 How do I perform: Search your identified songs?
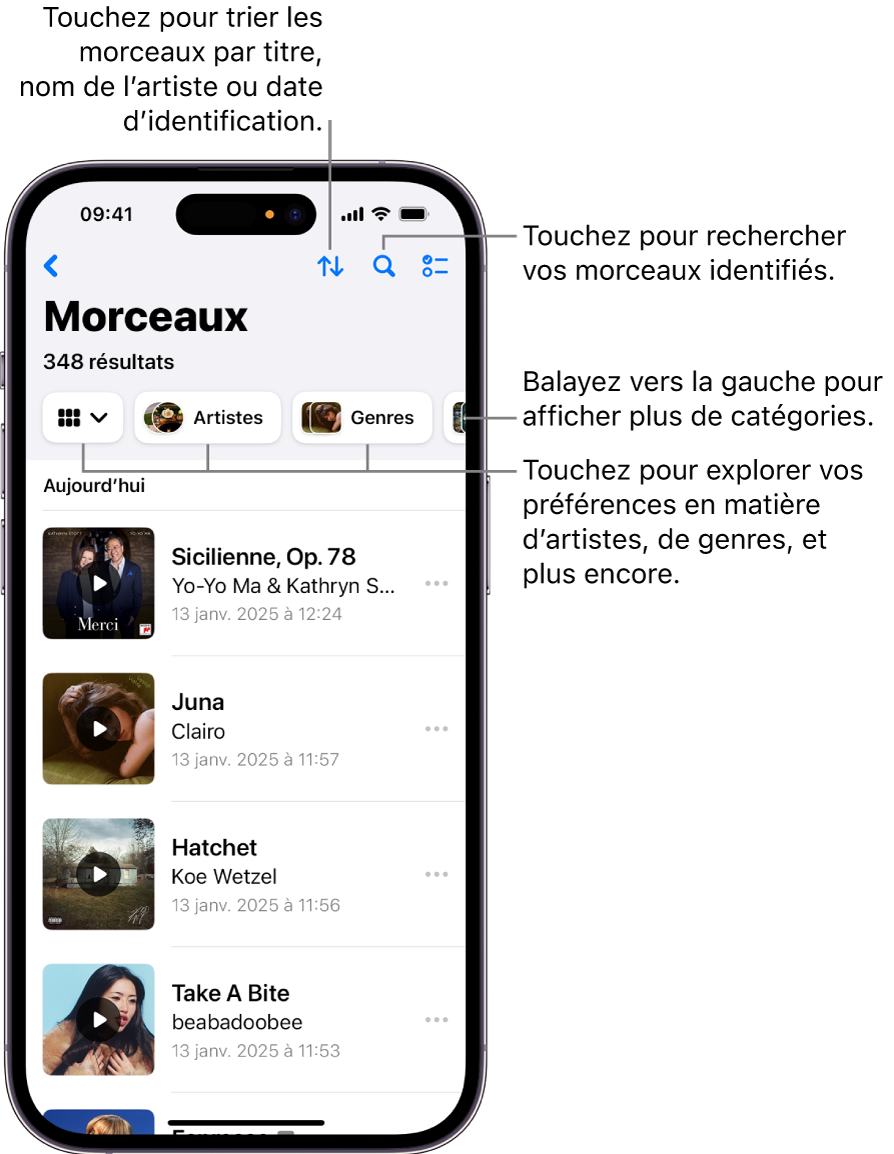tap(384, 266)
